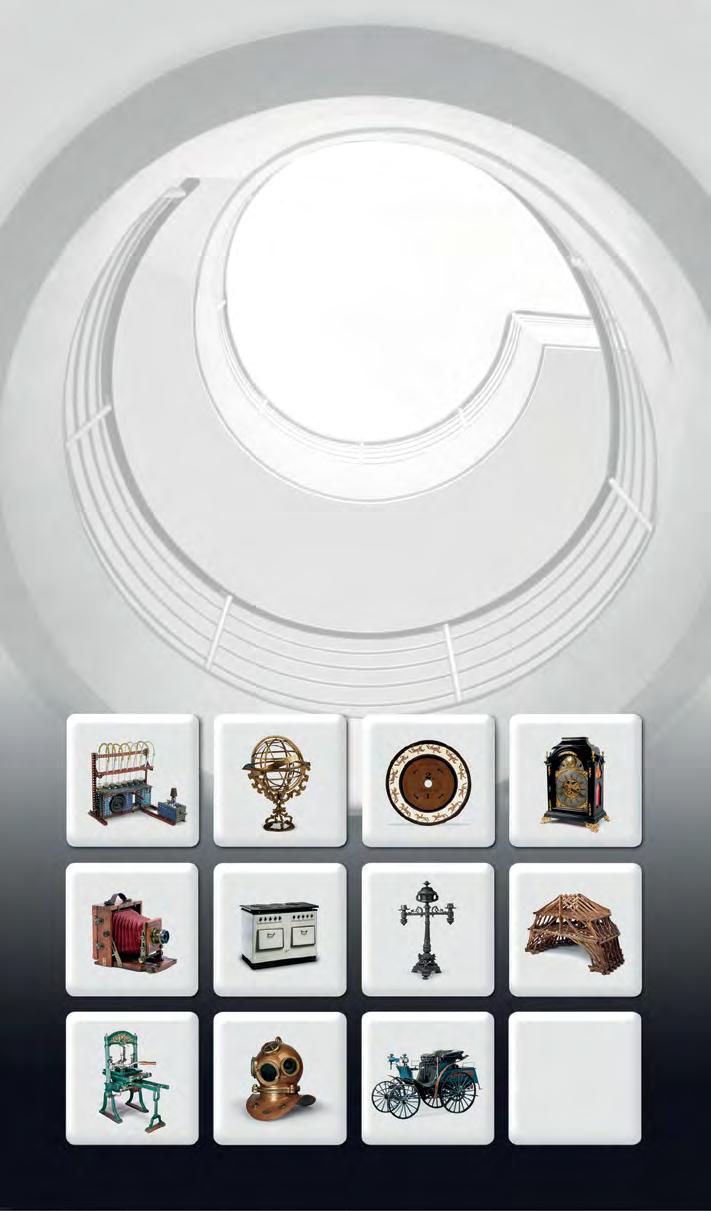
Task: Open the electrical apparatus tile
Action: coord(132,781)
